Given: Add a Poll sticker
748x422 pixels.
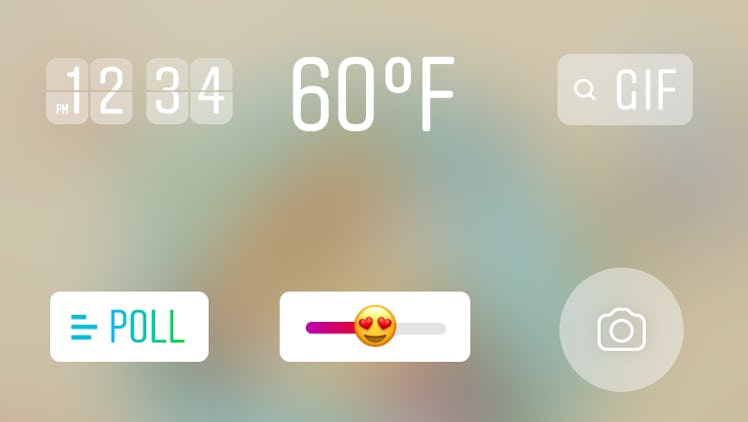Looking at the screenshot, I should [x=129, y=327].
